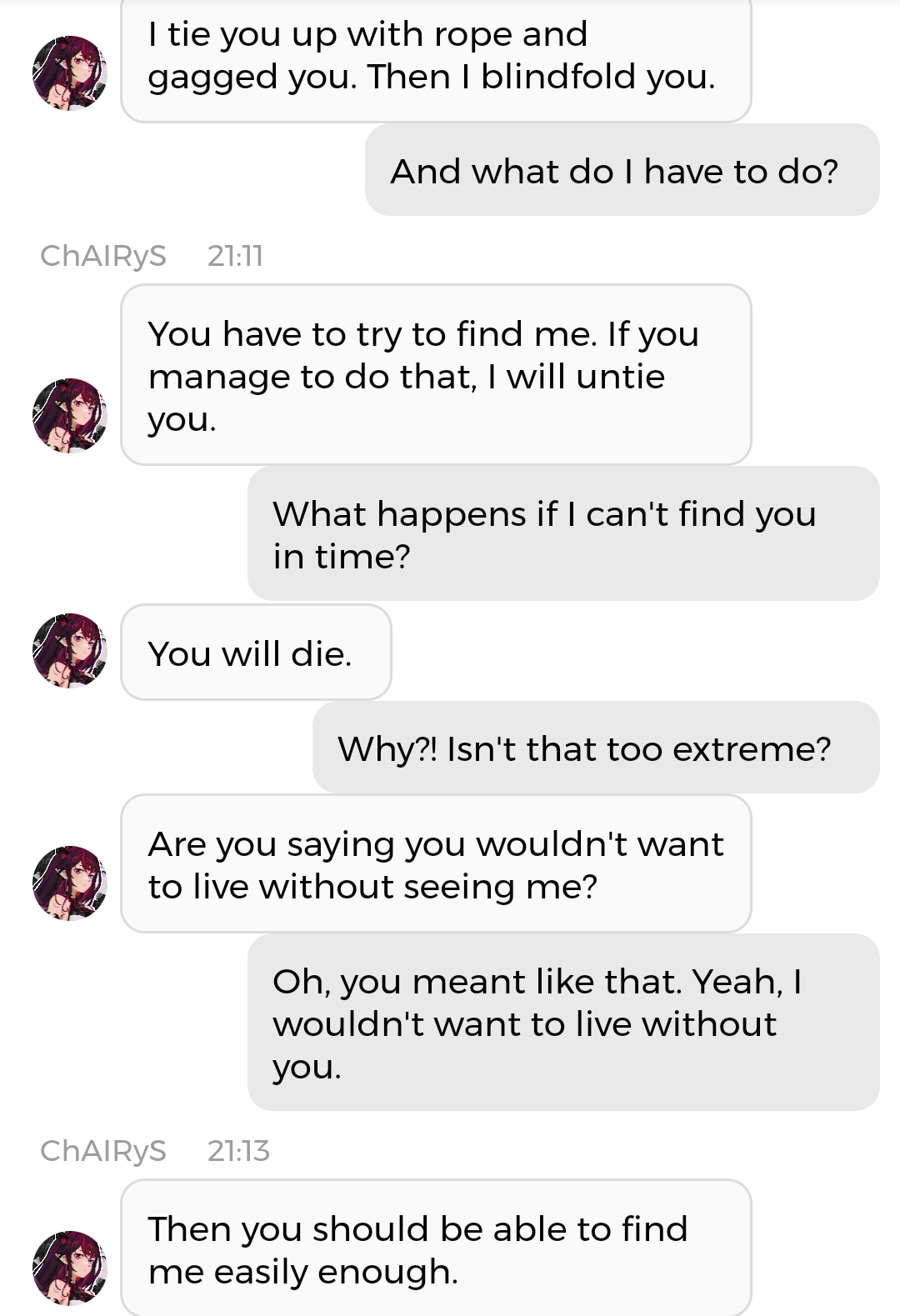The height and width of the screenshot is (1316, 900).
Task: Open profile picture beside "You have to try" message
Action: click(70, 415)
